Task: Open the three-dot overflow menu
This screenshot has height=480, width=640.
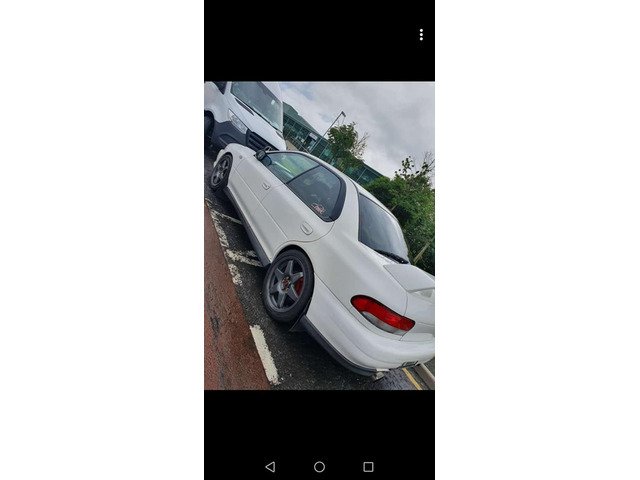Action: point(421,35)
